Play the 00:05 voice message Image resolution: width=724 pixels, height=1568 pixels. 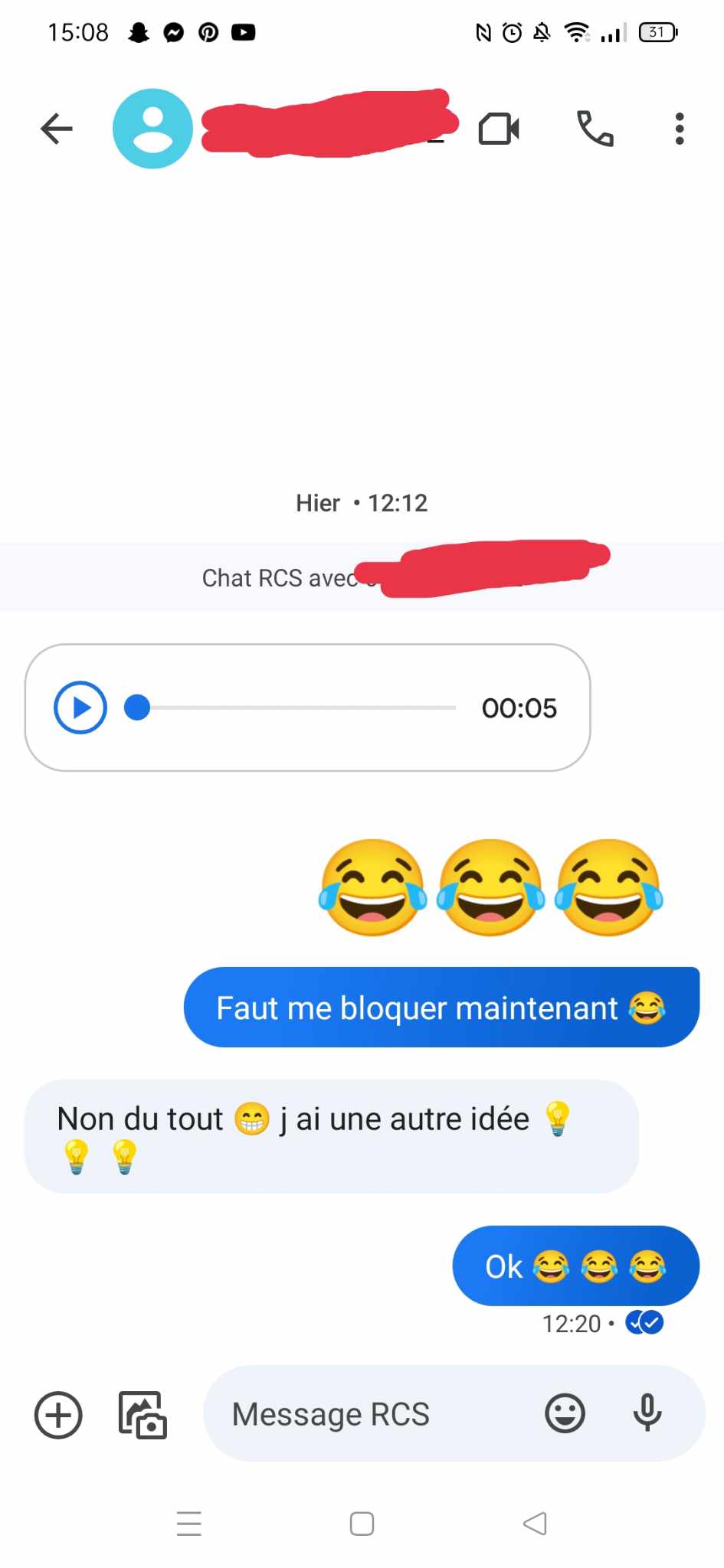80,707
